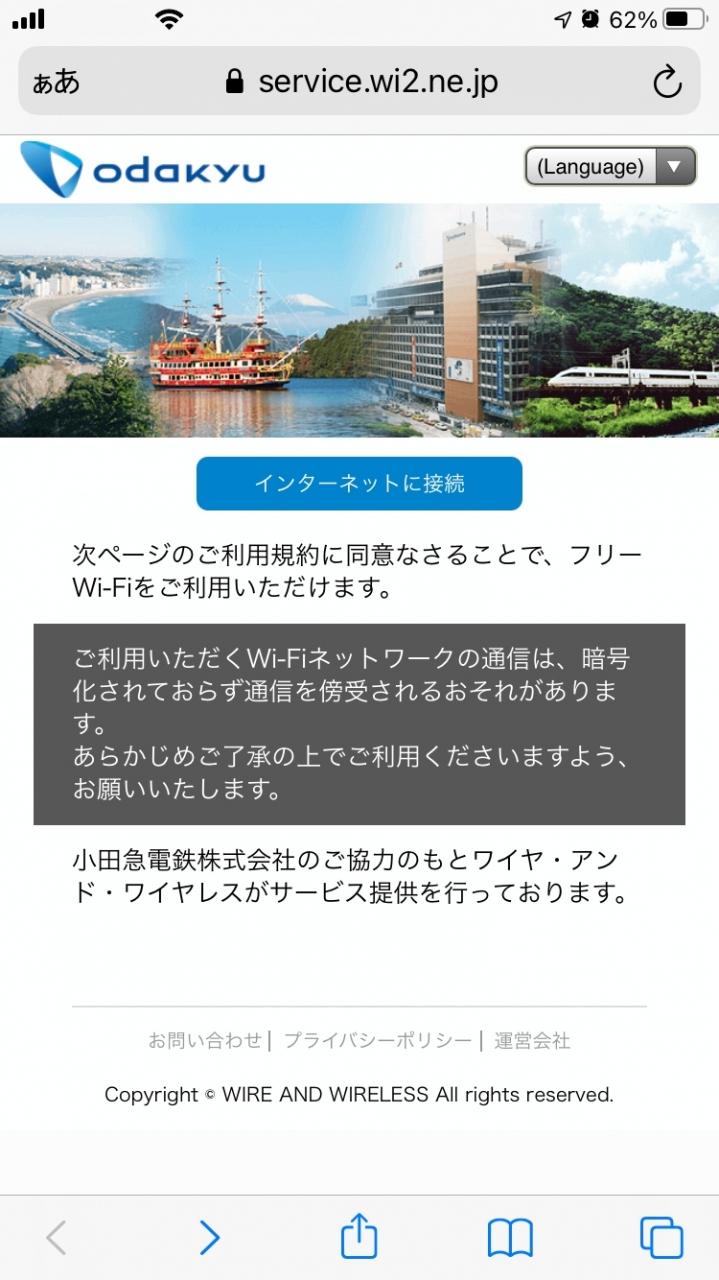The height and width of the screenshot is (1280, 719).
Task: Reload the page
Action: click(667, 82)
